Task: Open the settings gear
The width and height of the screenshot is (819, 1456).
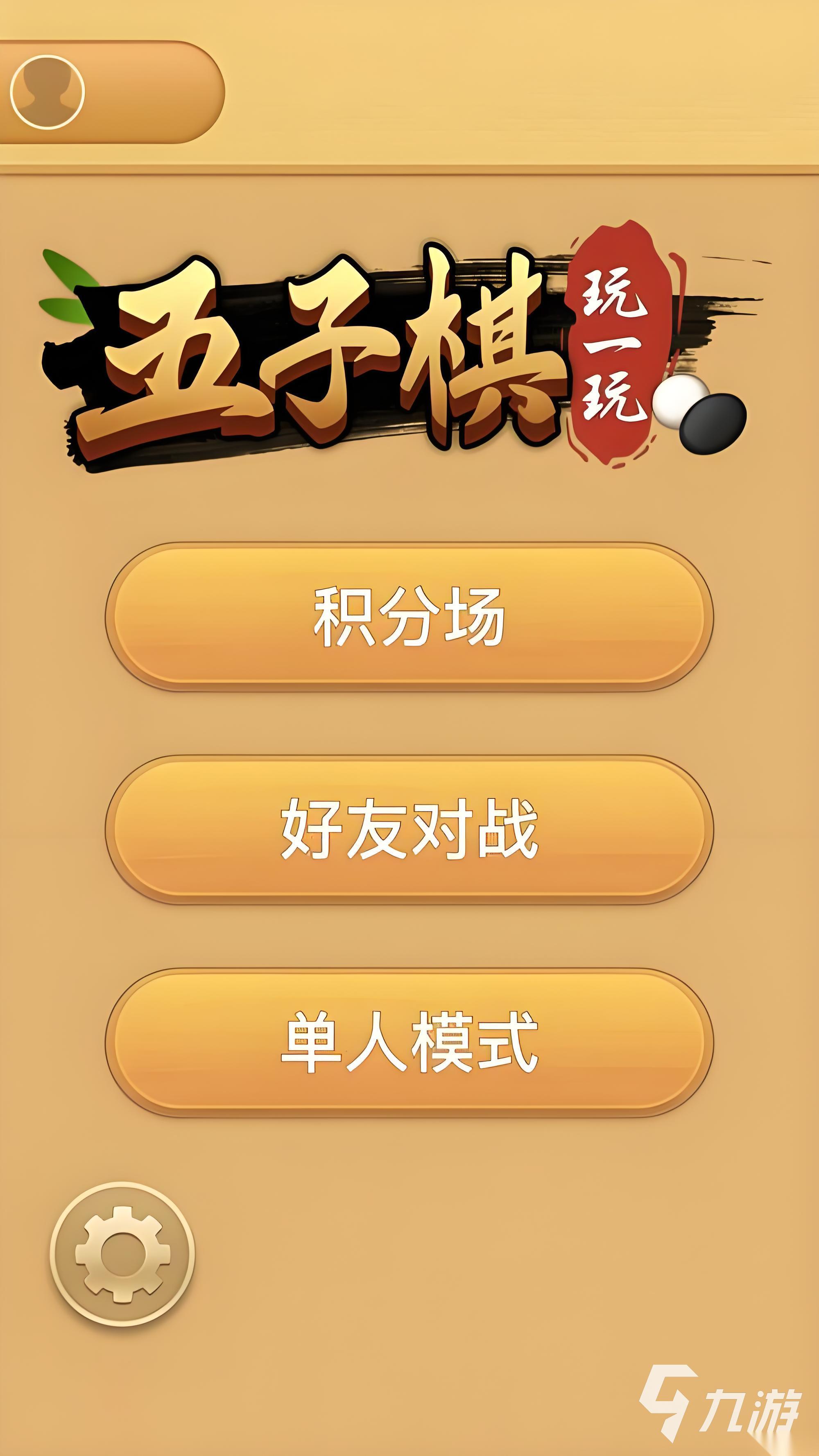Action: pyautogui.click(x=123, y=1254)
